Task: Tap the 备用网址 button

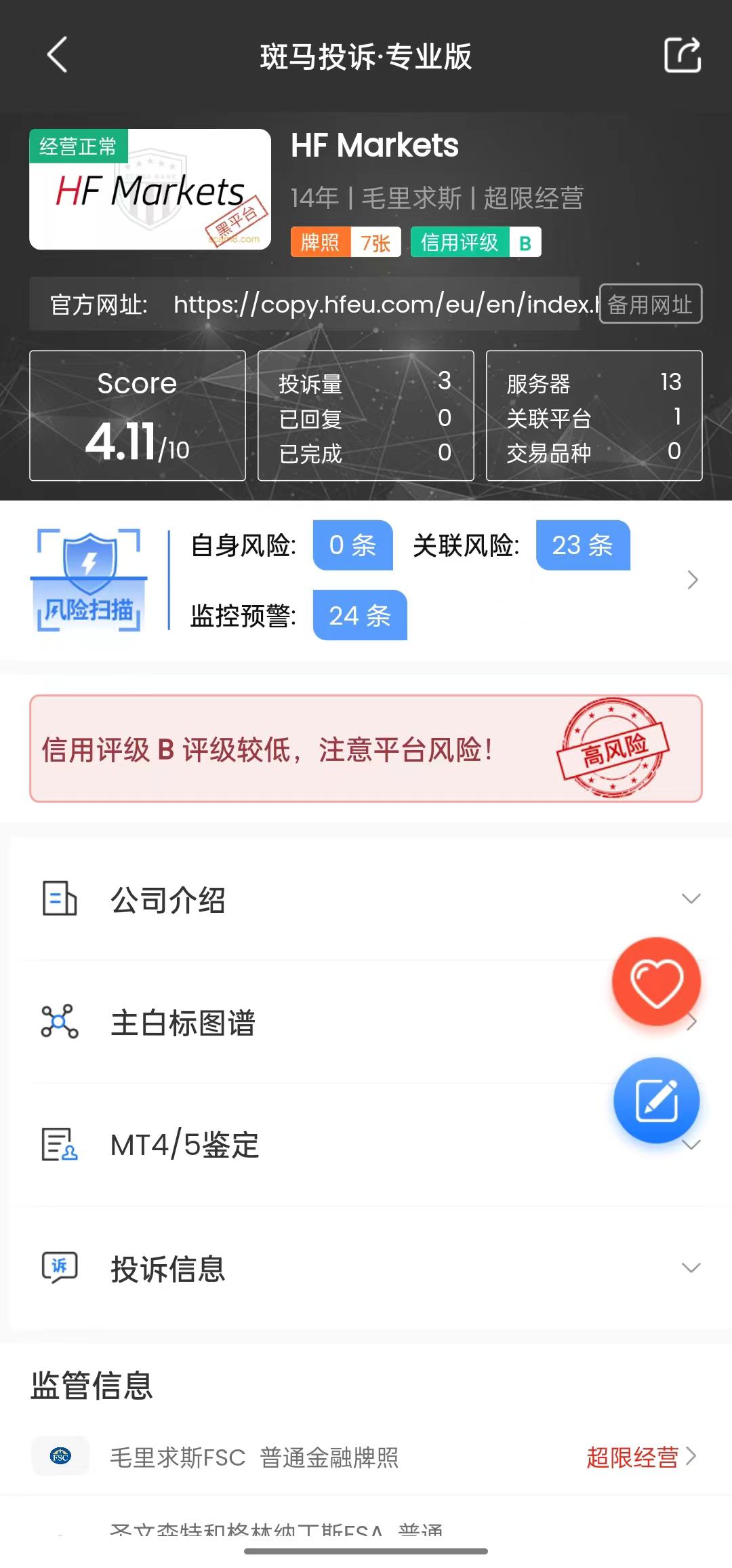Action: click(650, 304)
